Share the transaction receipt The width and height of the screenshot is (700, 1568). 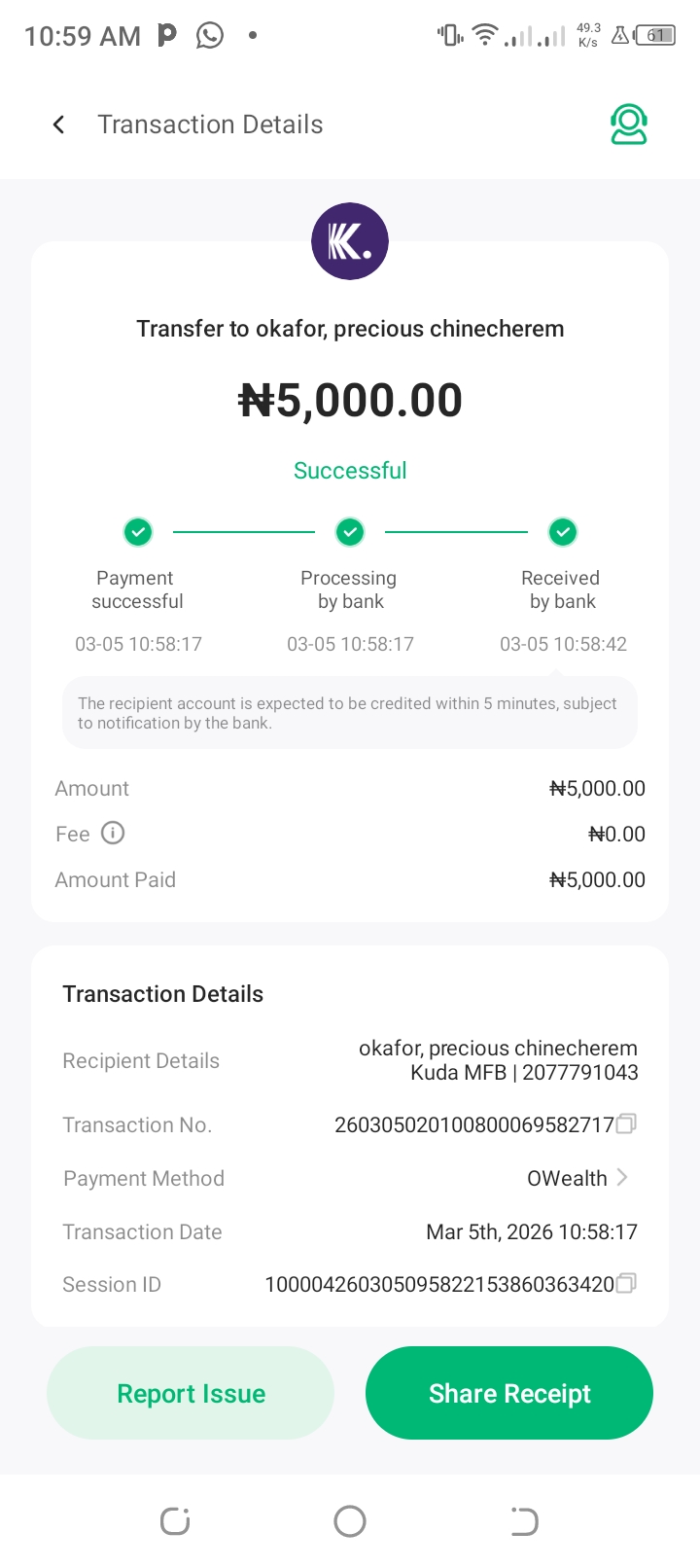point(509,1393)
